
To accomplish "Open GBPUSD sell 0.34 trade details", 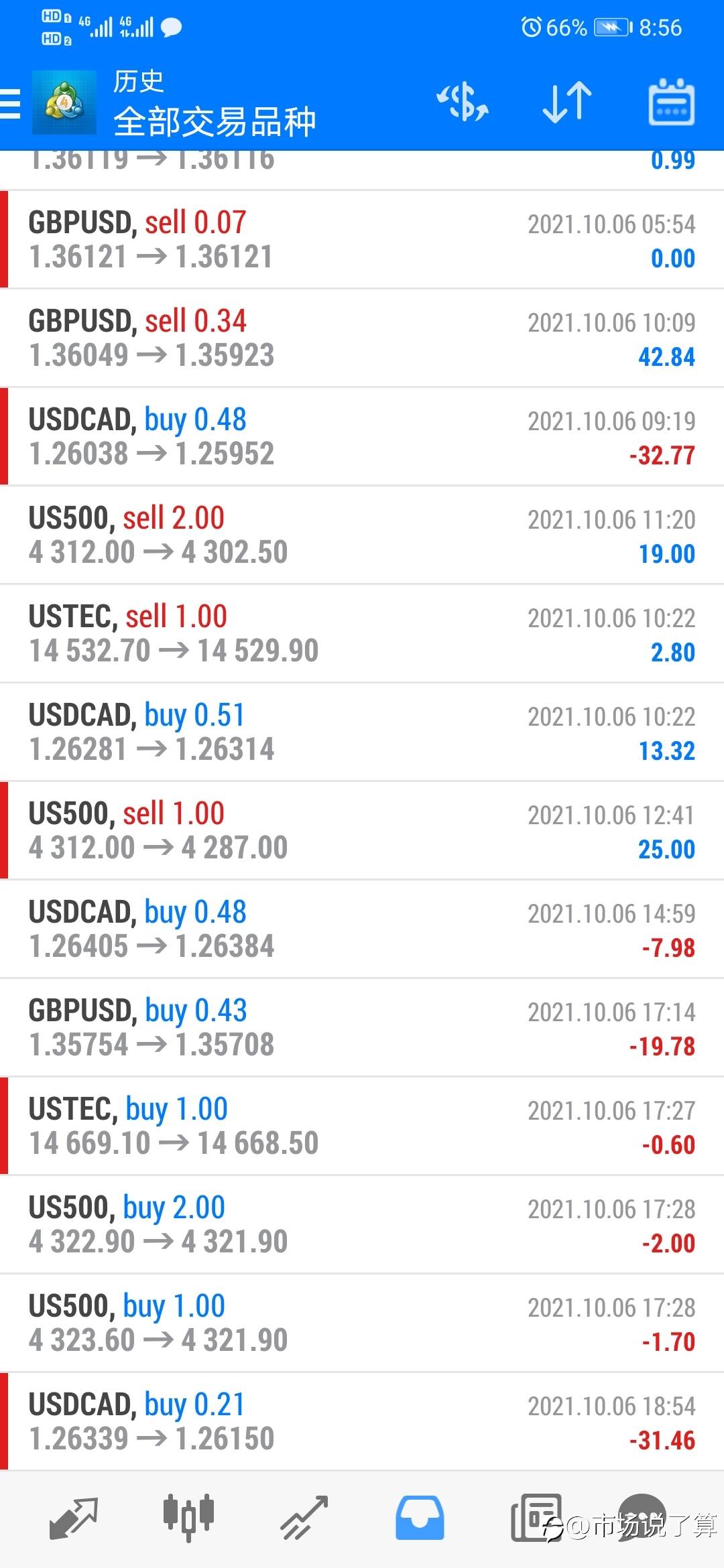I will (362, 338).
